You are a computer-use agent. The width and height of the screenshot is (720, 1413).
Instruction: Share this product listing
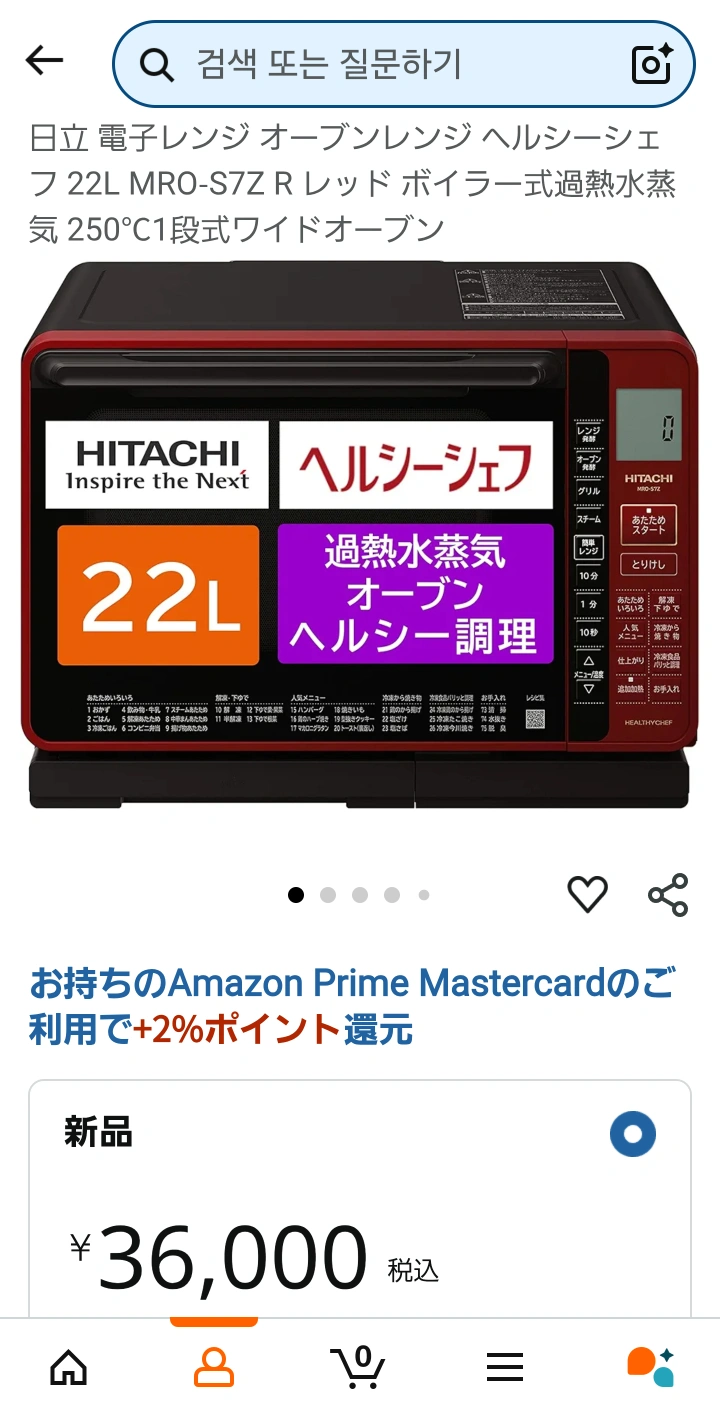(668, 894)
